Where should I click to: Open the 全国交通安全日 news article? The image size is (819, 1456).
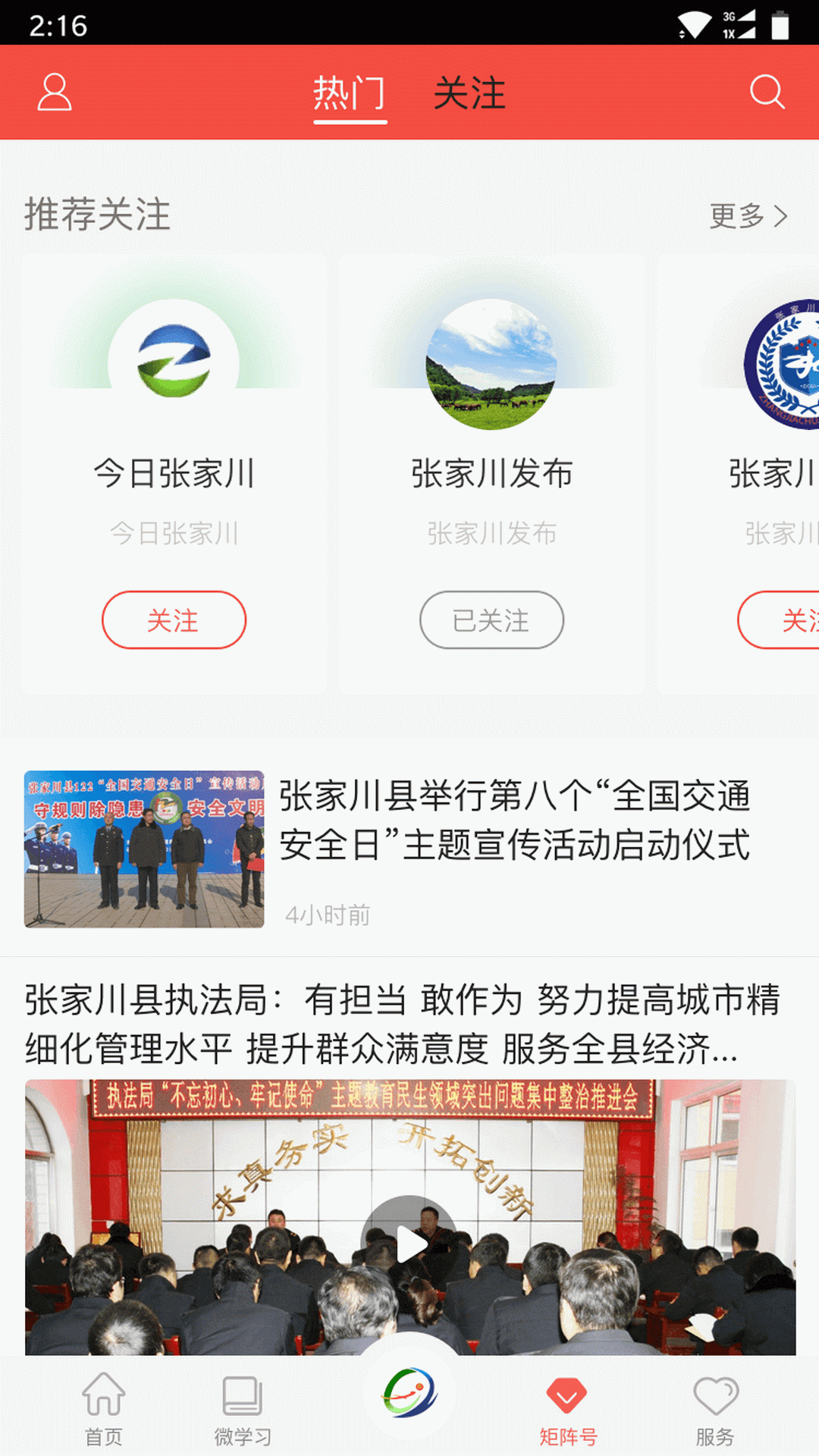(409, 849)
